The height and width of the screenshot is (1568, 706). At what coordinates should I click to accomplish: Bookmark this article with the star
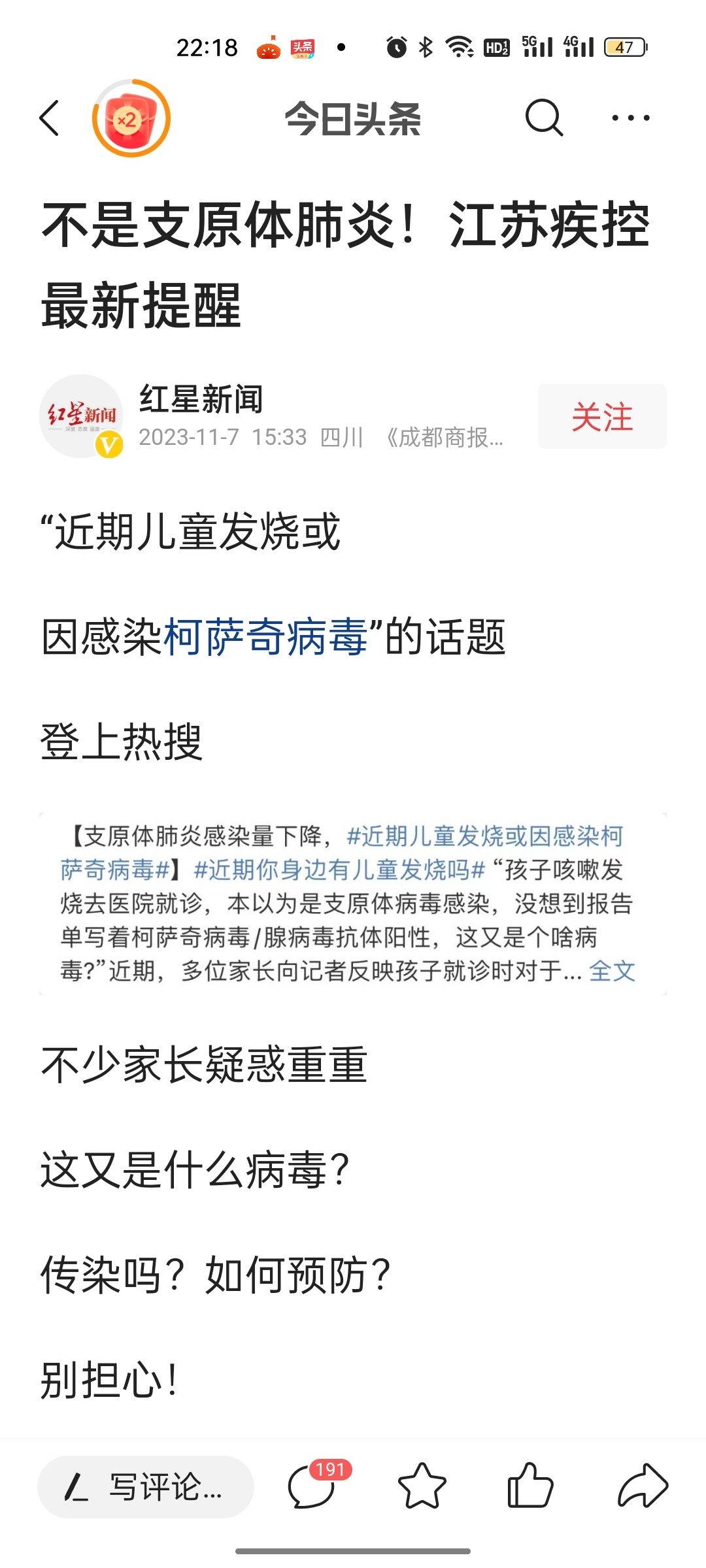coord(422,1486)
